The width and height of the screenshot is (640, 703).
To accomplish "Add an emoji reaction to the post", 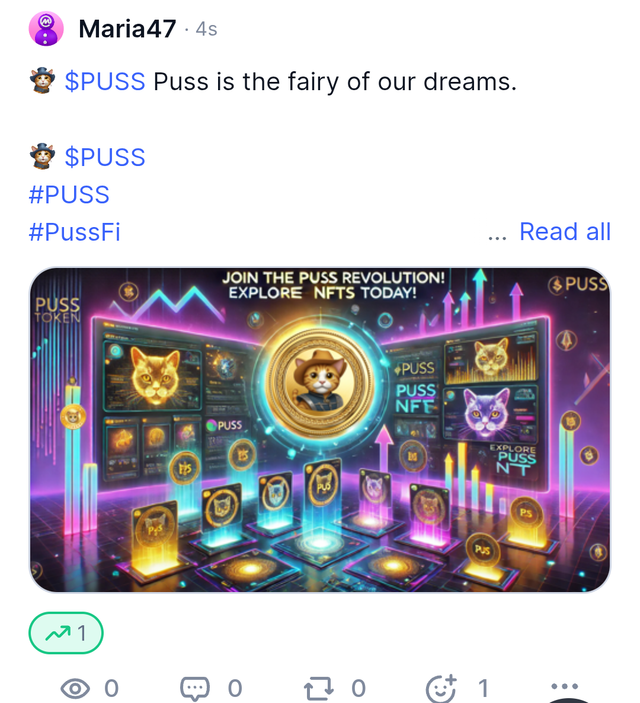I will pyautogui.click(x=441, y=688).
